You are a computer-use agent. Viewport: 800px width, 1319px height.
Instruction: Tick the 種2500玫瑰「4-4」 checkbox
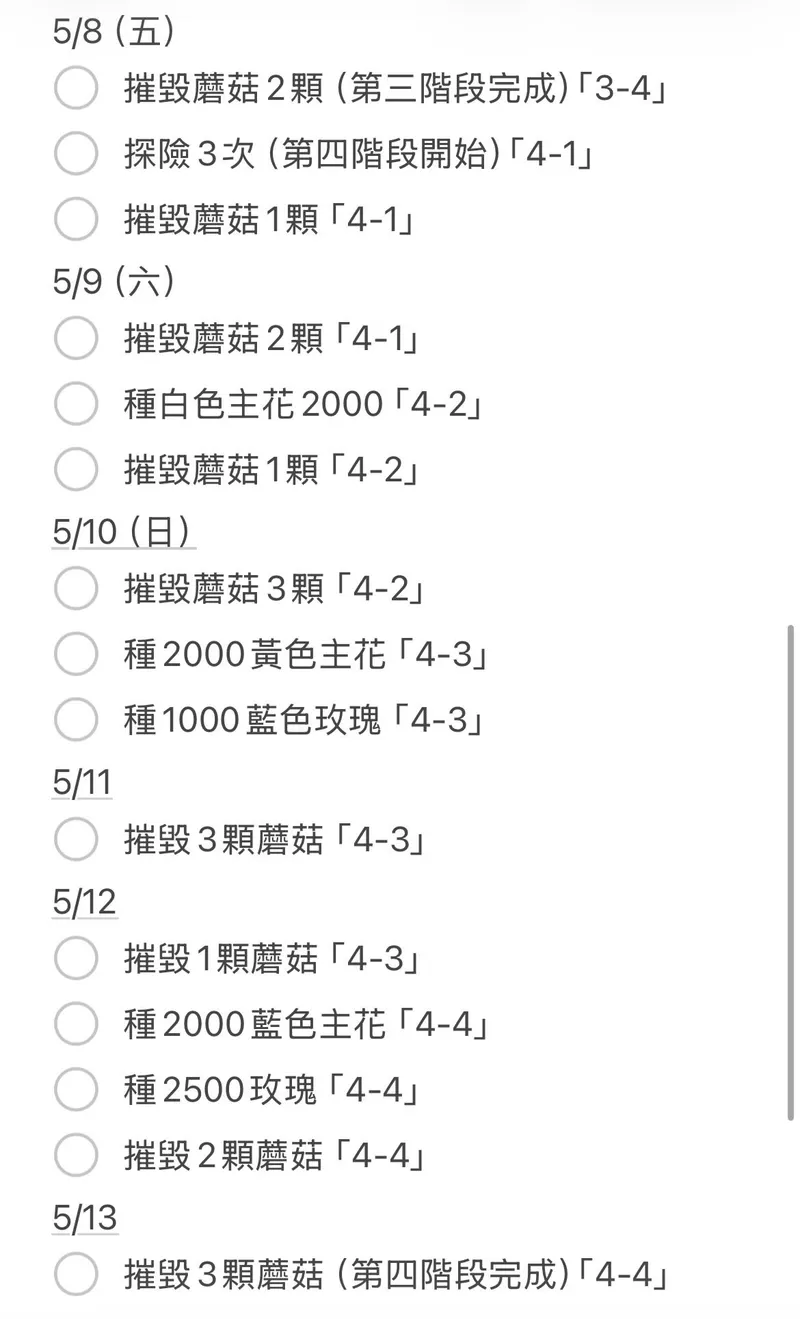click(x=76, y=1089)
